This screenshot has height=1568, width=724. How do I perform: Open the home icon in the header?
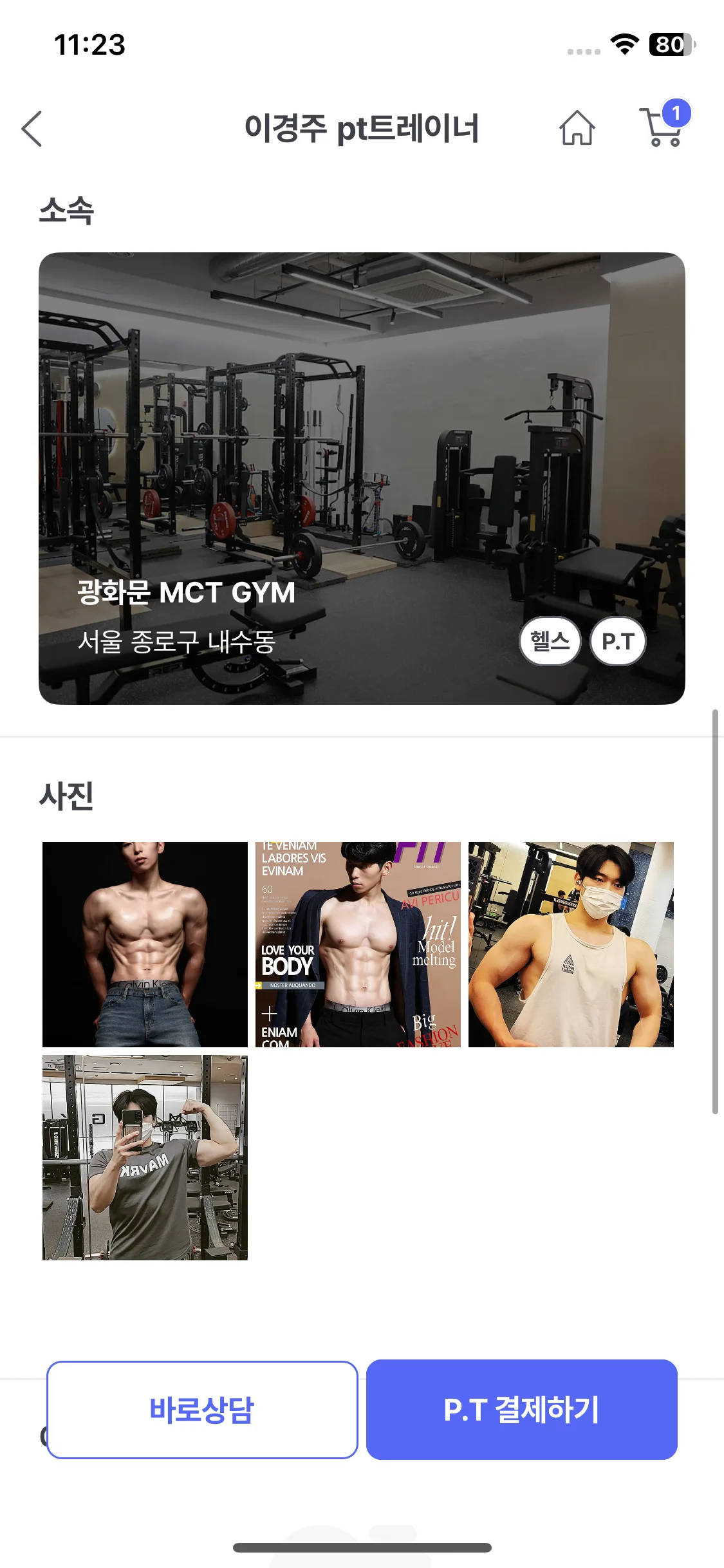click(x=577, y=128)
